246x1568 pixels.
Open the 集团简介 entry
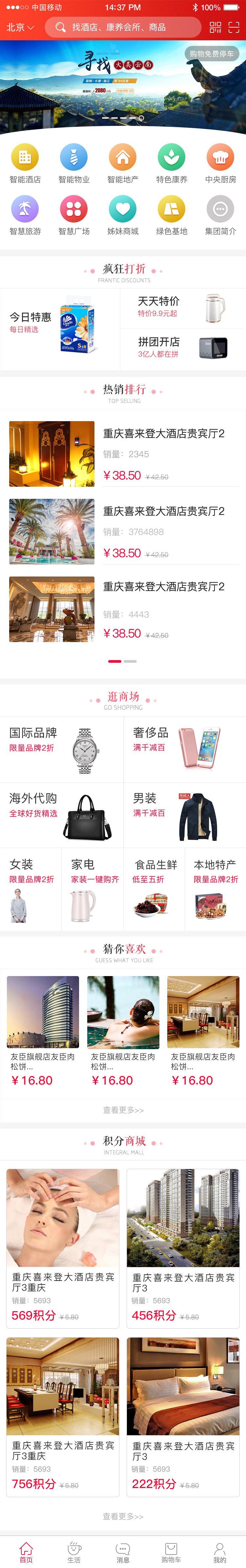[x=220, y=215]
